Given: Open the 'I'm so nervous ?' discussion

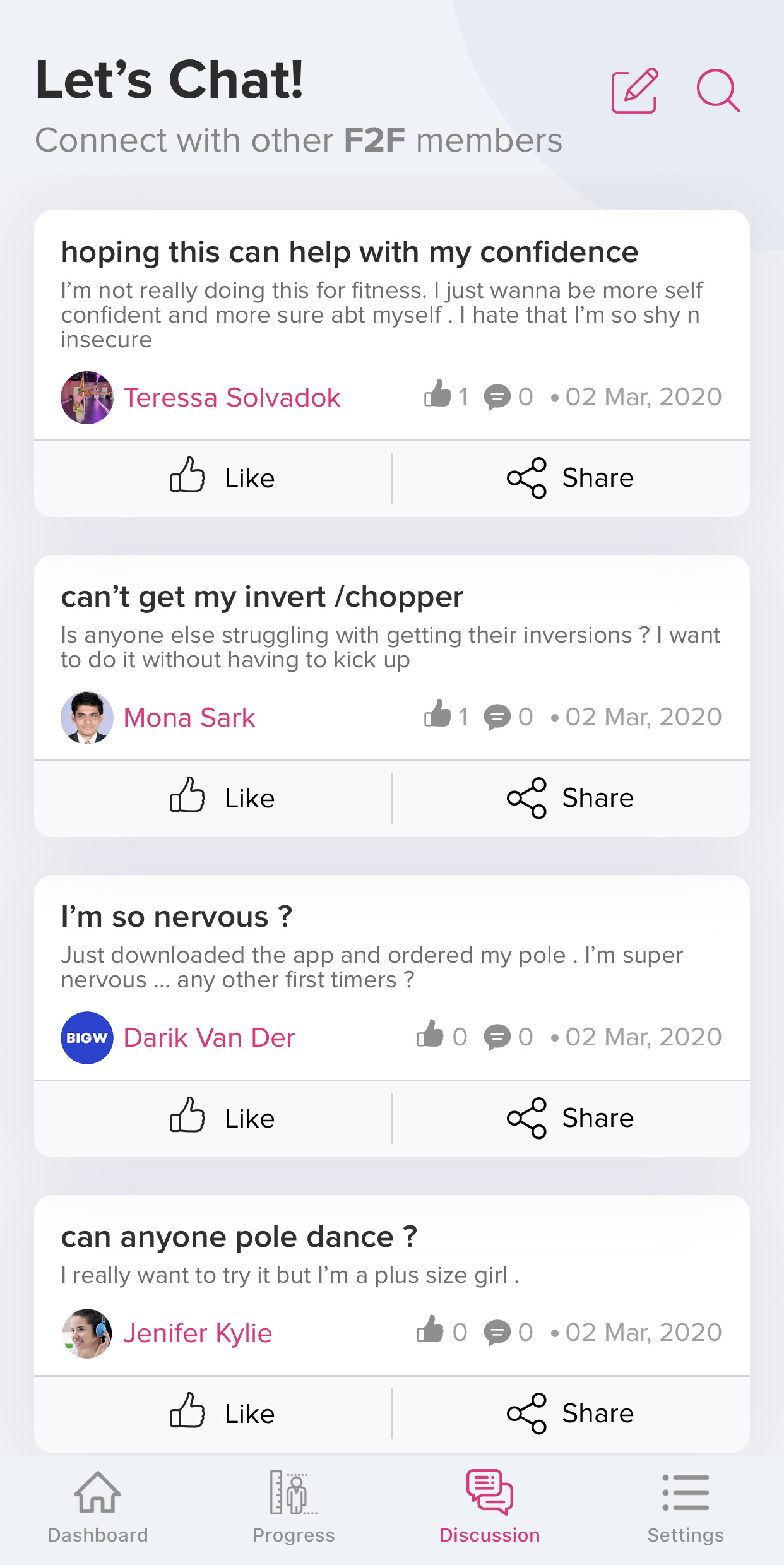Looking at the screenshot, I should point(177,917).
